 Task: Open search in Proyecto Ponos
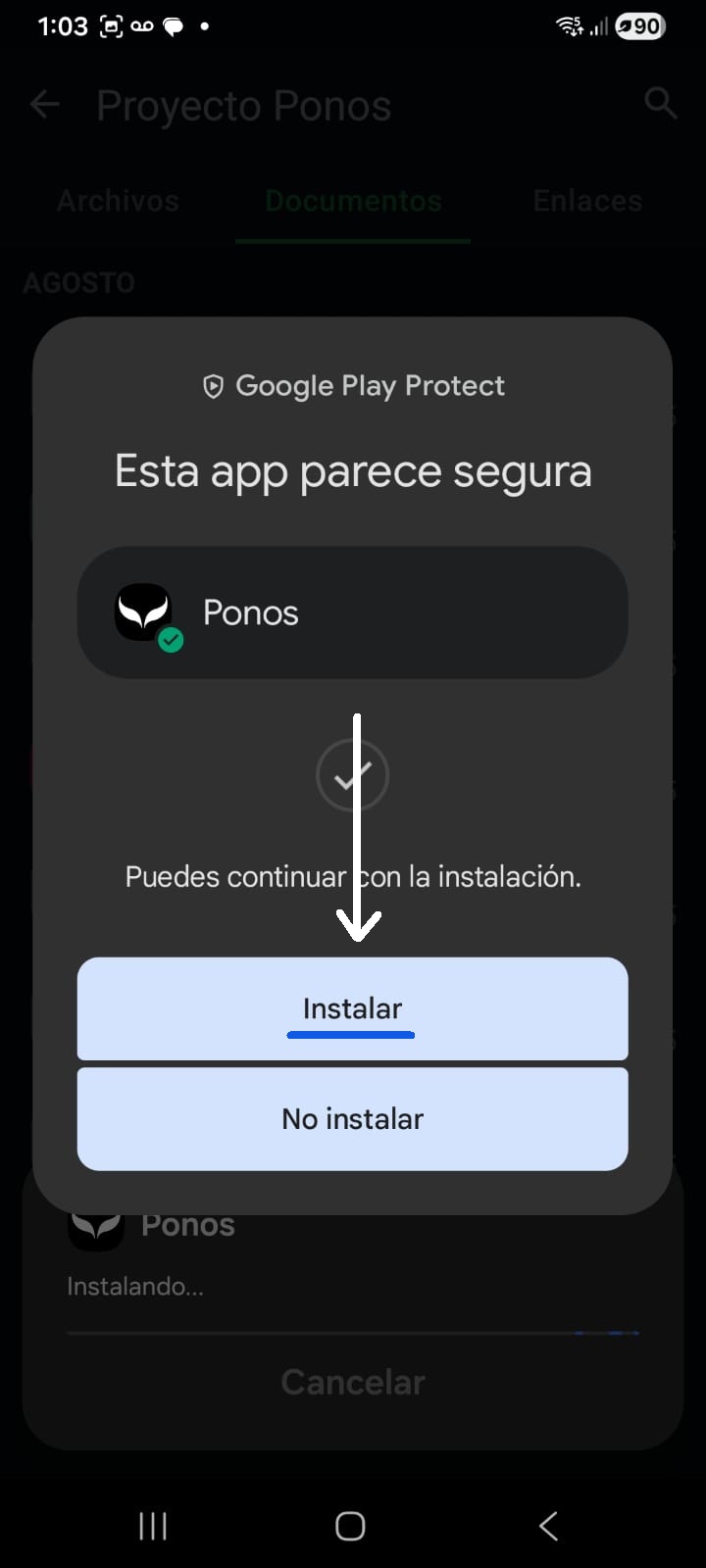661,104
